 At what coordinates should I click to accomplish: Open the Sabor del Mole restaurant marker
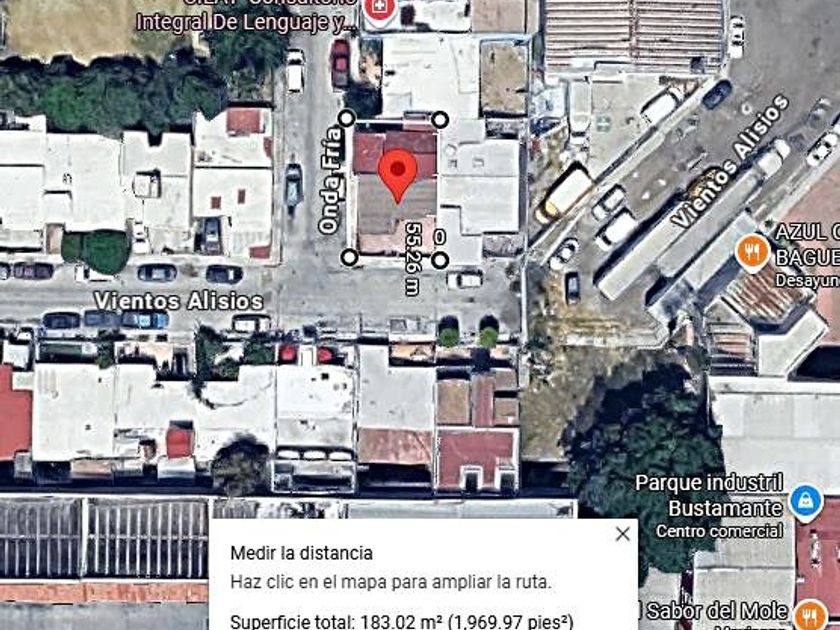[x=813, y=611]
